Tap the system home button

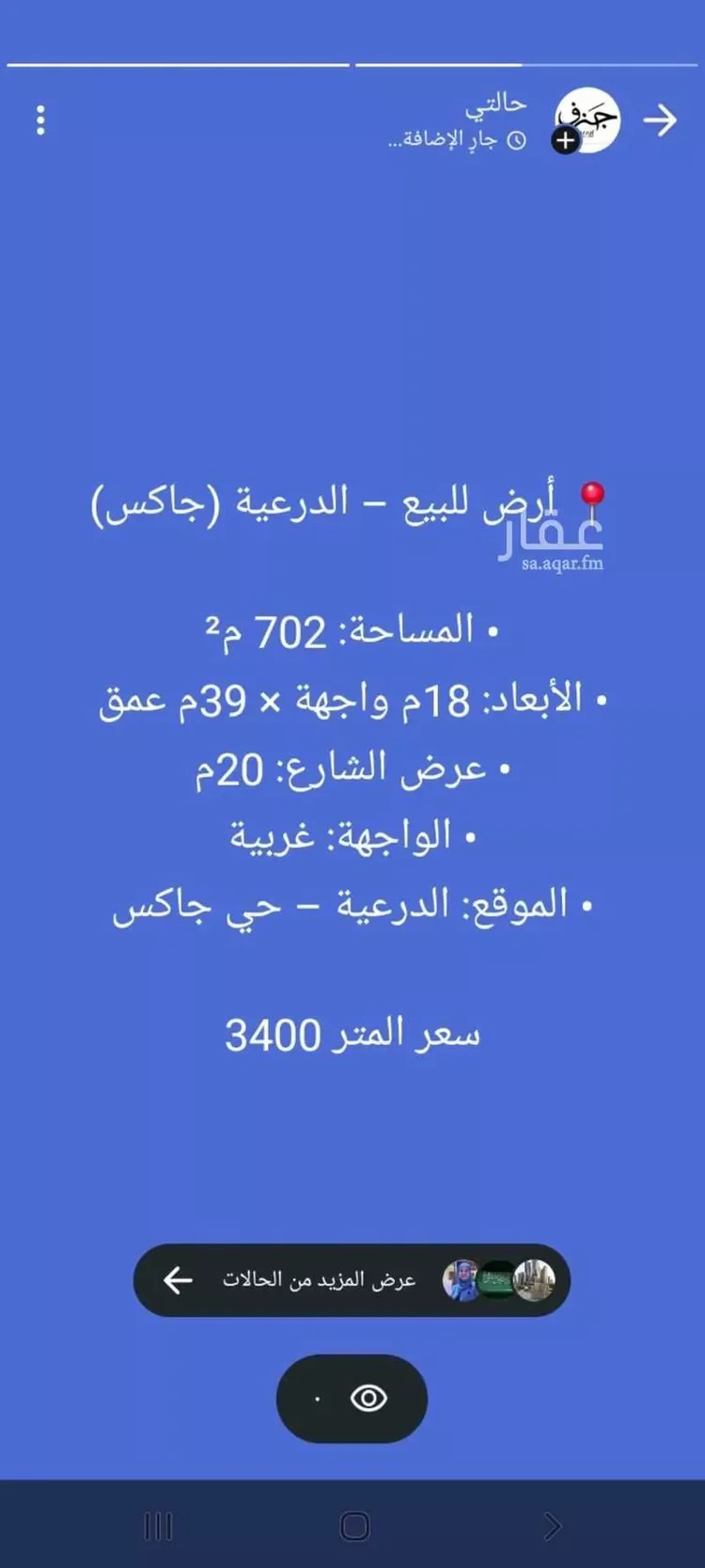click(354, 1526)
